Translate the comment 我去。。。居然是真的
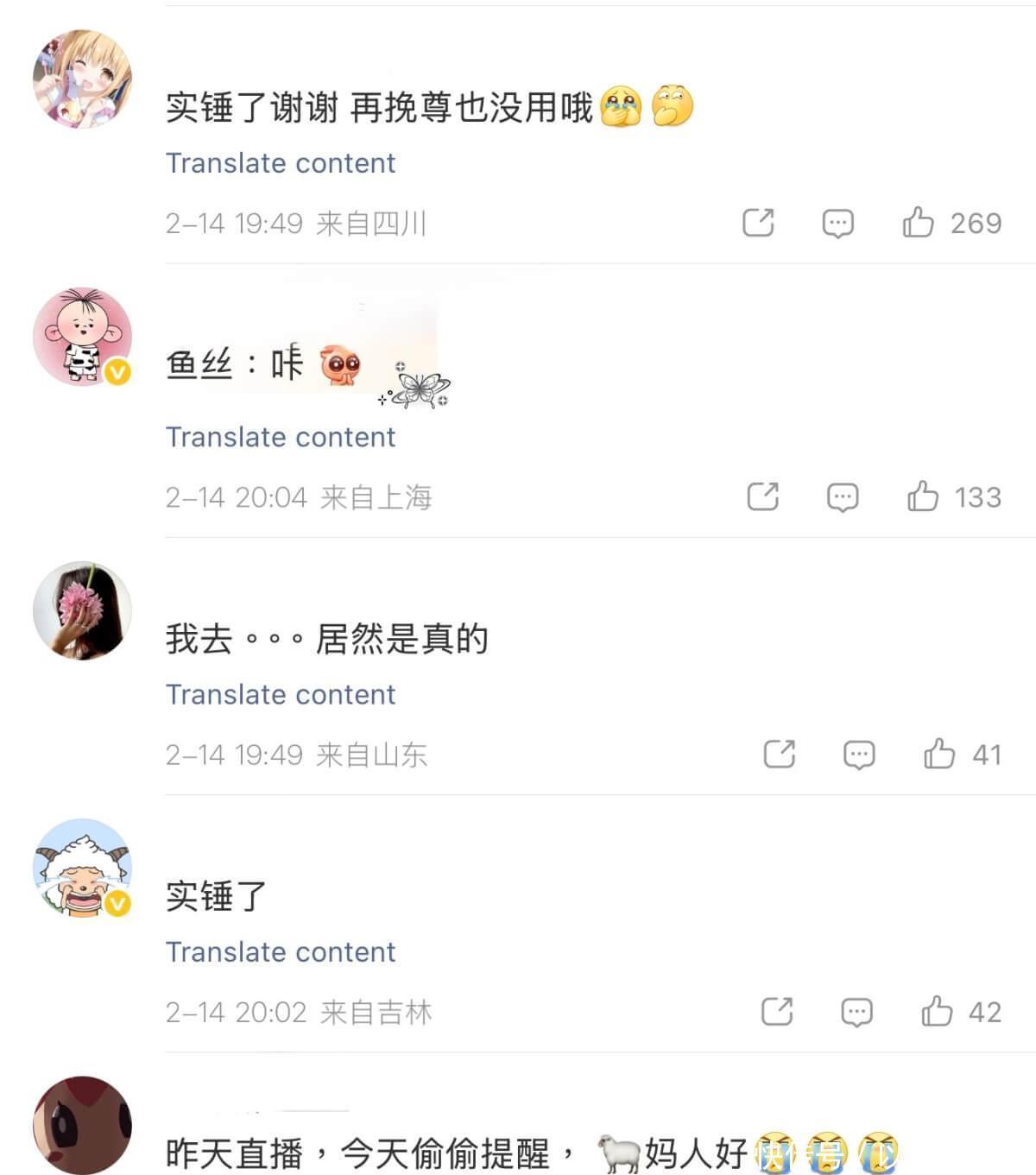The image size is (1036, 1175). (x=281, y=695)
